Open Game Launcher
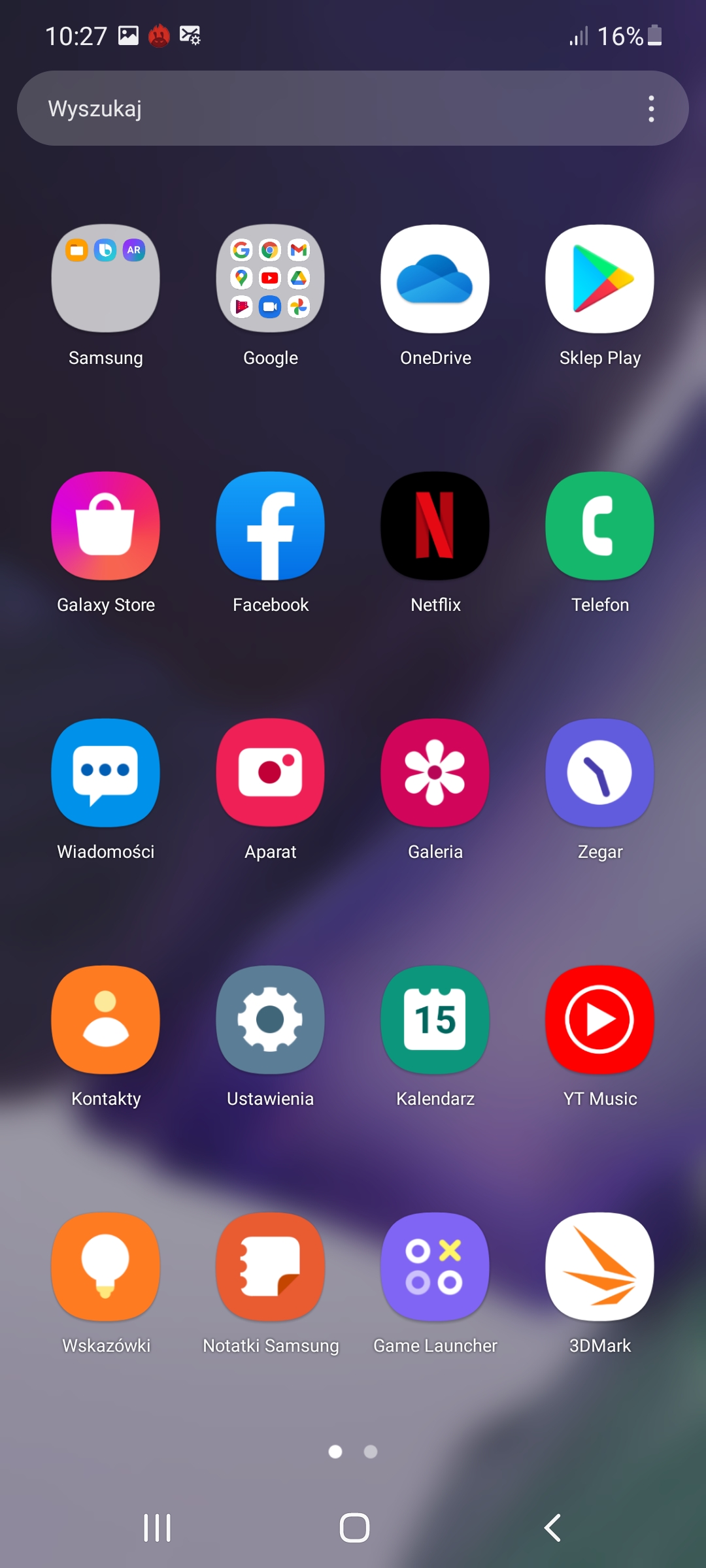The width and height of the screenshot is (706, 1568). (435, 1267)
